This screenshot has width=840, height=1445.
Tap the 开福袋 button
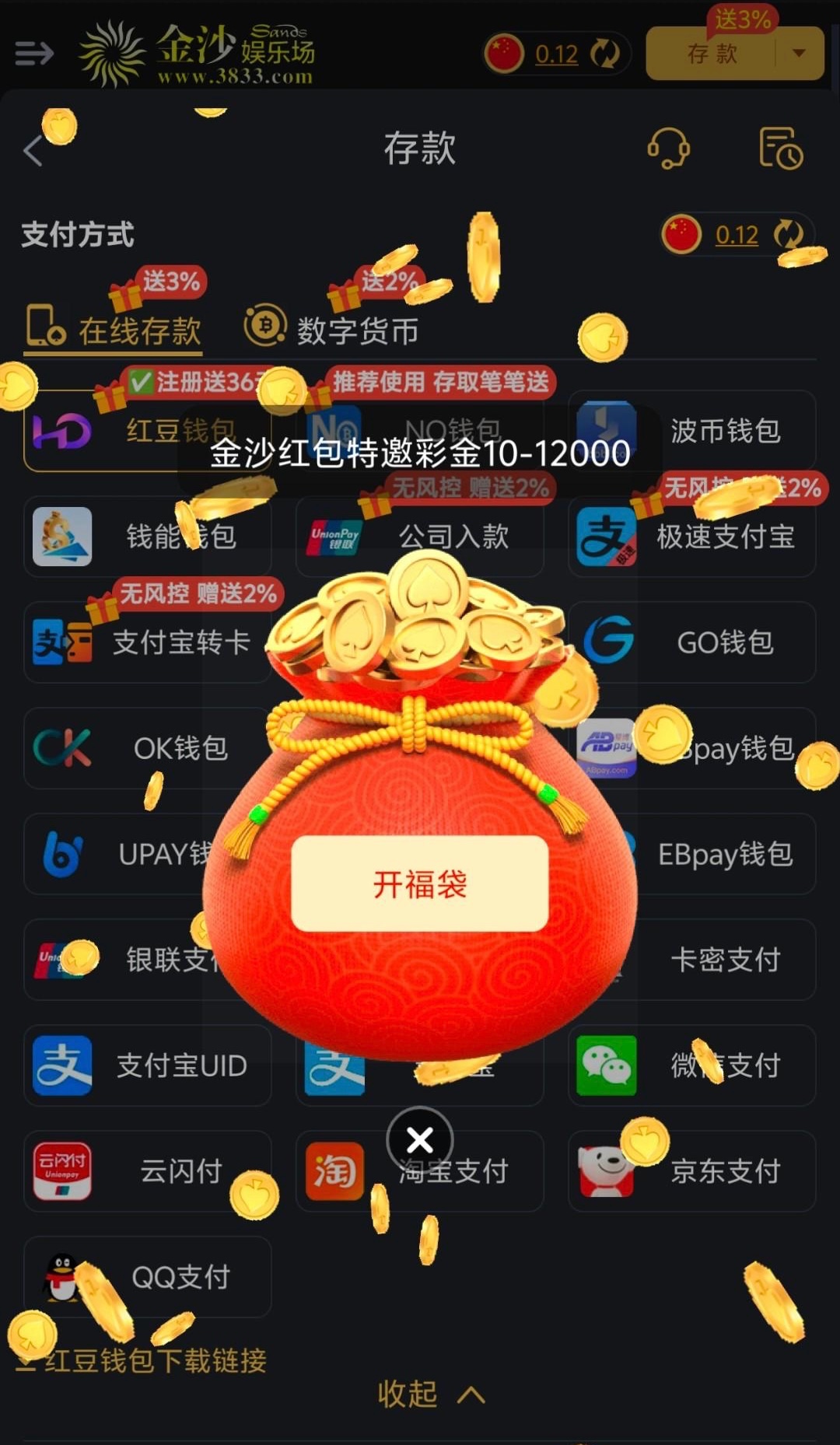[x=419, y=883]
